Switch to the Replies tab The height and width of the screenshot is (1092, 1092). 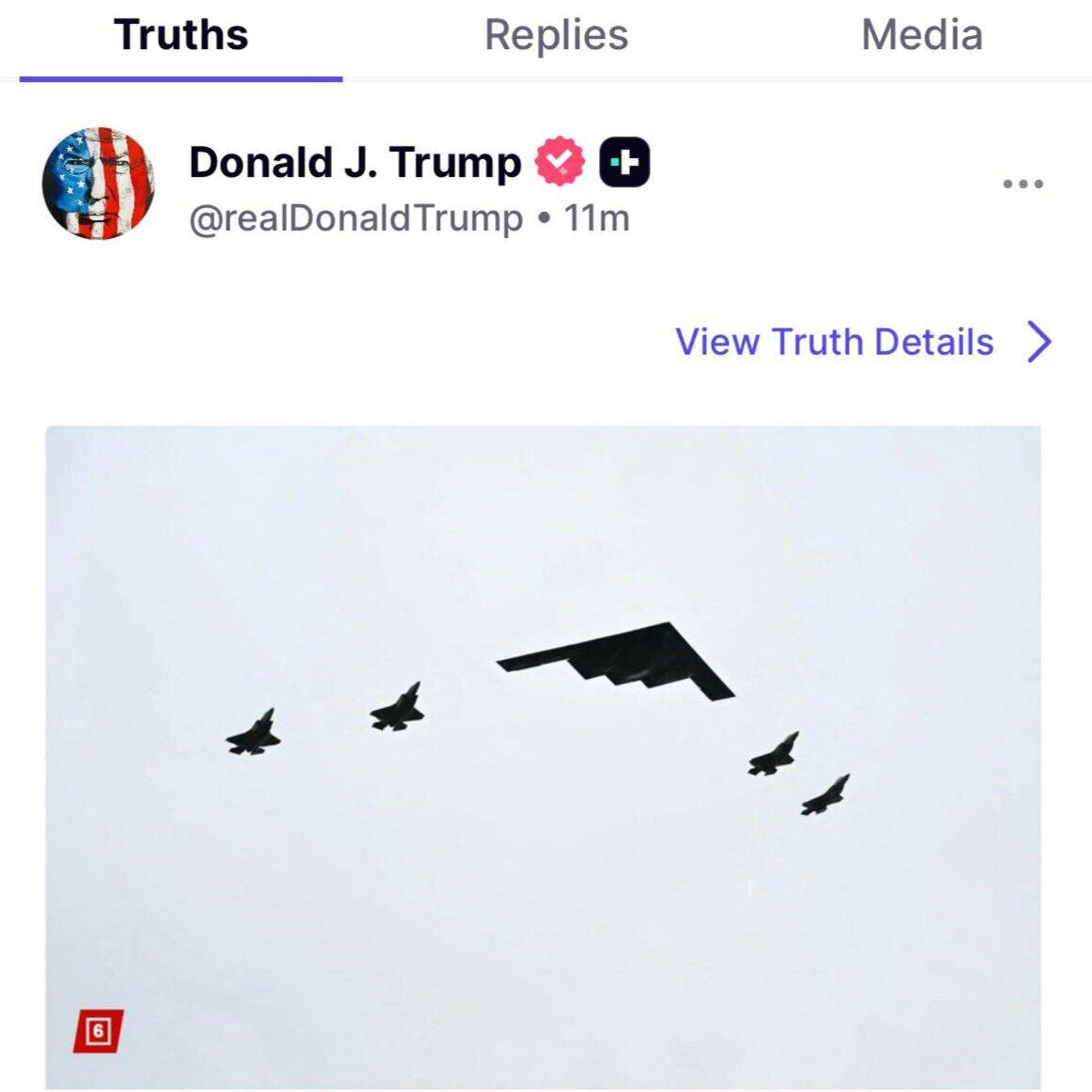coord(556,35)
